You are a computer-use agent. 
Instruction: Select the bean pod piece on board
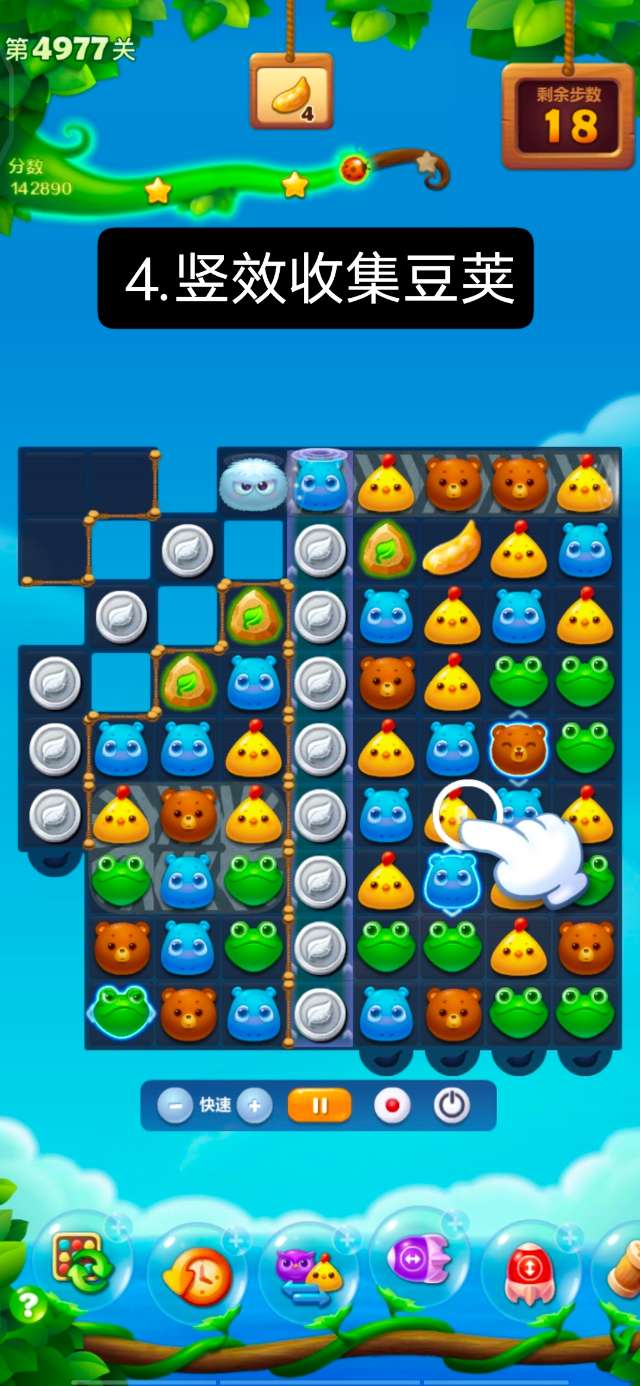451,549
